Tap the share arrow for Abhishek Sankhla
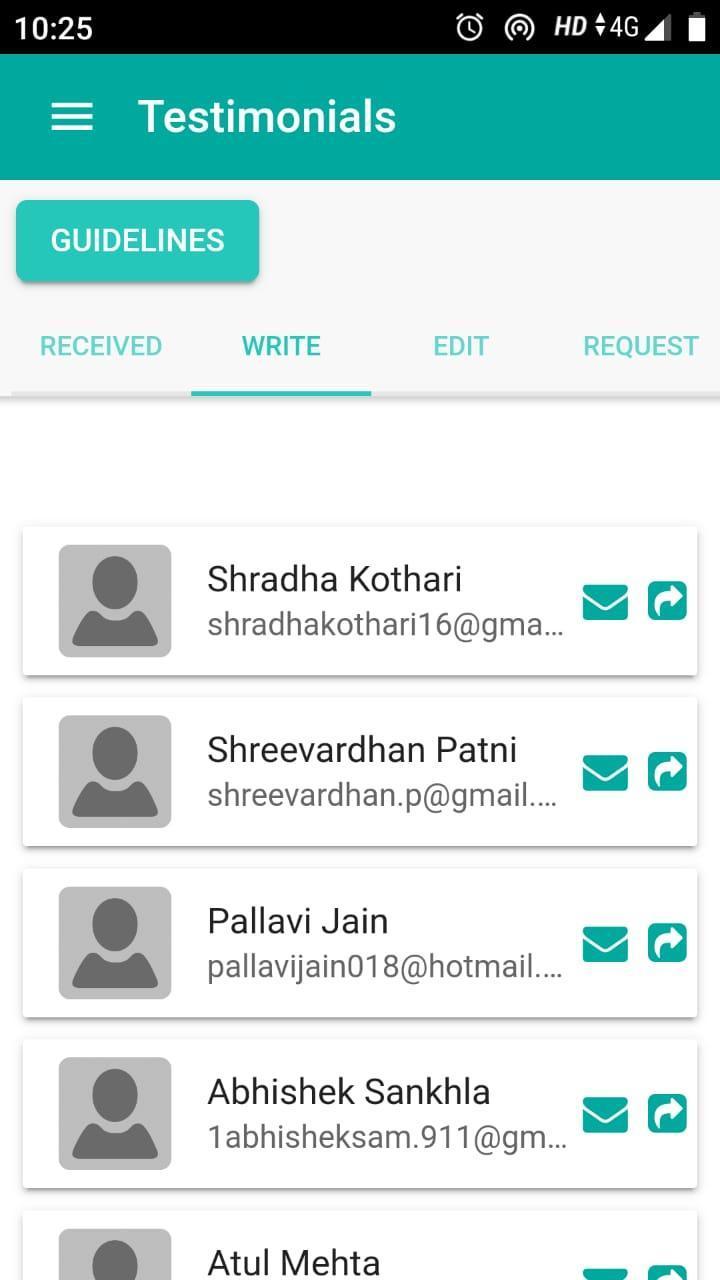This screenshot has height=1280, width=720. (667, 1114)
